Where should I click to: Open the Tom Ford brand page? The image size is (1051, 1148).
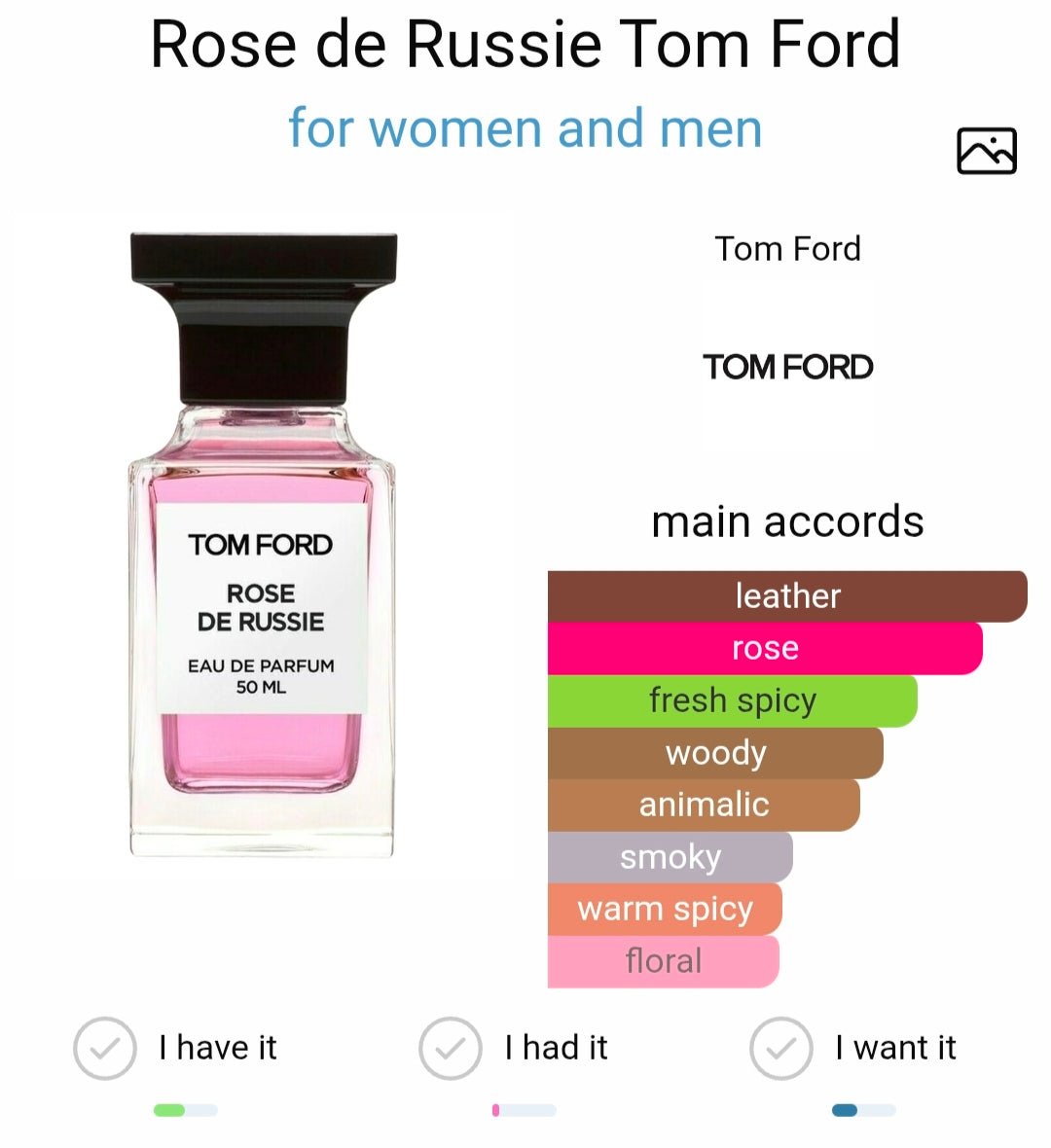point(787,366)
